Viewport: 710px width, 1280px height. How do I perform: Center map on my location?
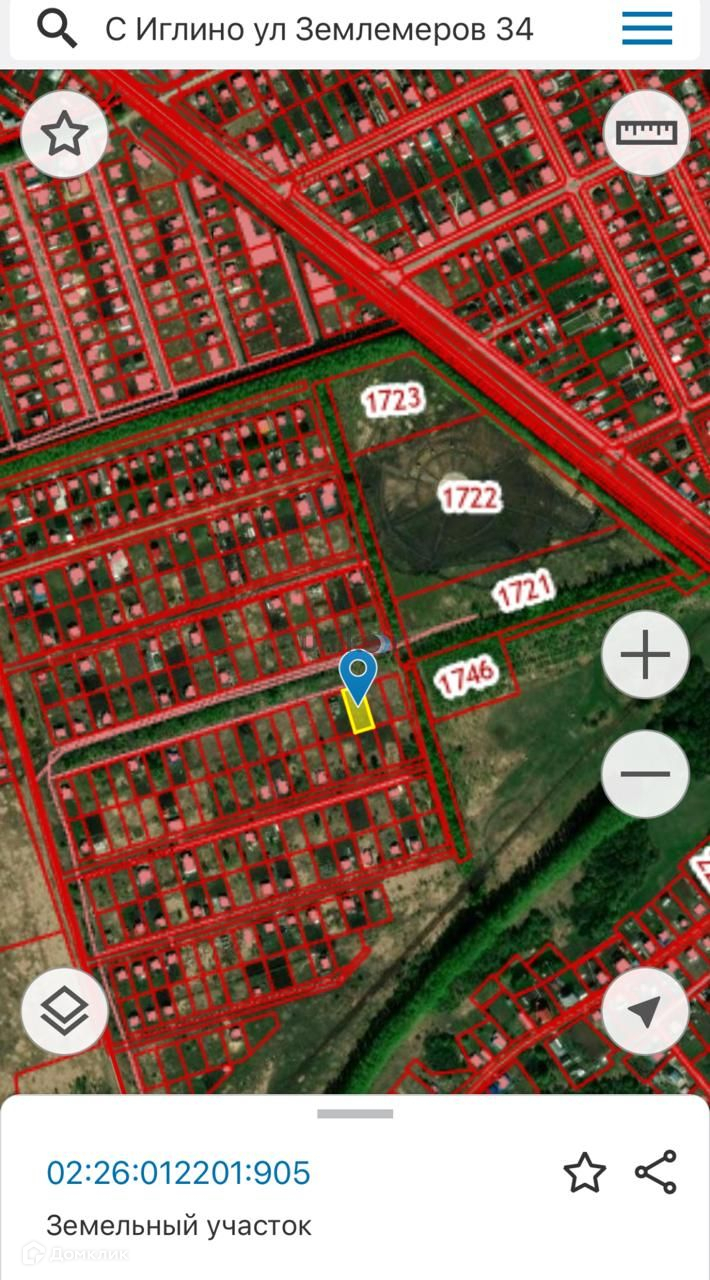645,1010
